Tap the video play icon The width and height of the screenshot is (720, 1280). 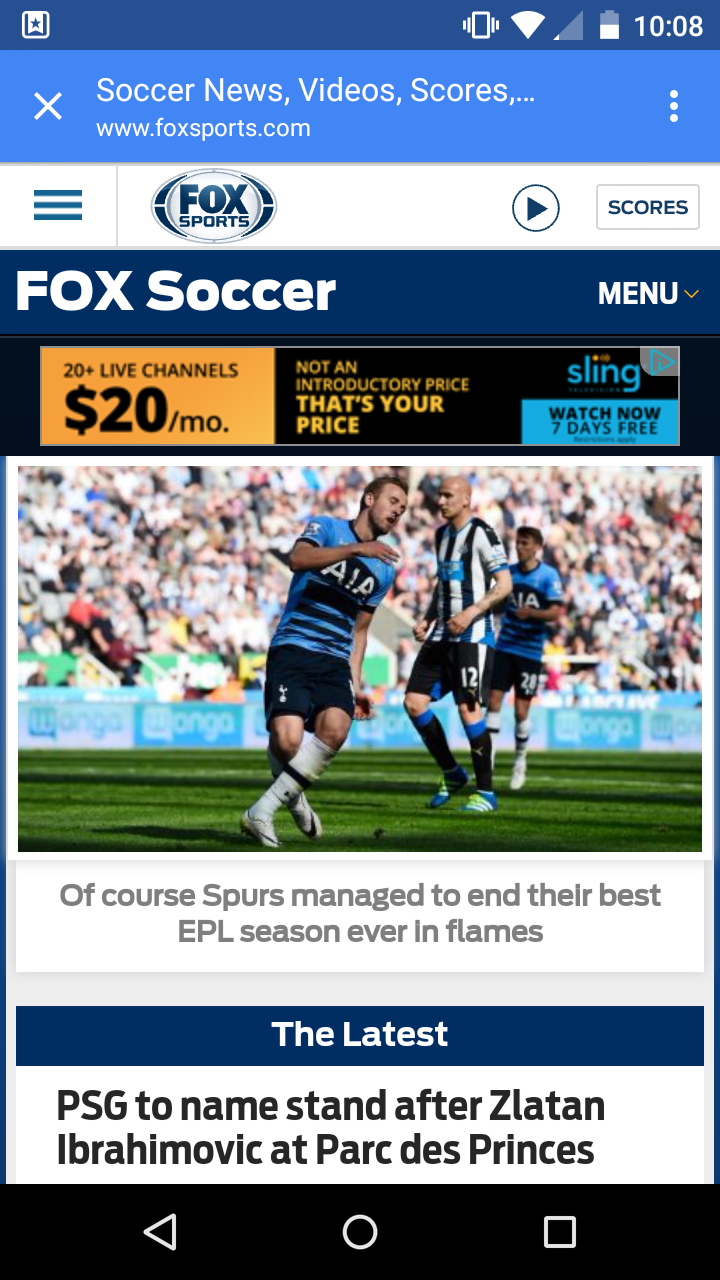pos(535,208)
